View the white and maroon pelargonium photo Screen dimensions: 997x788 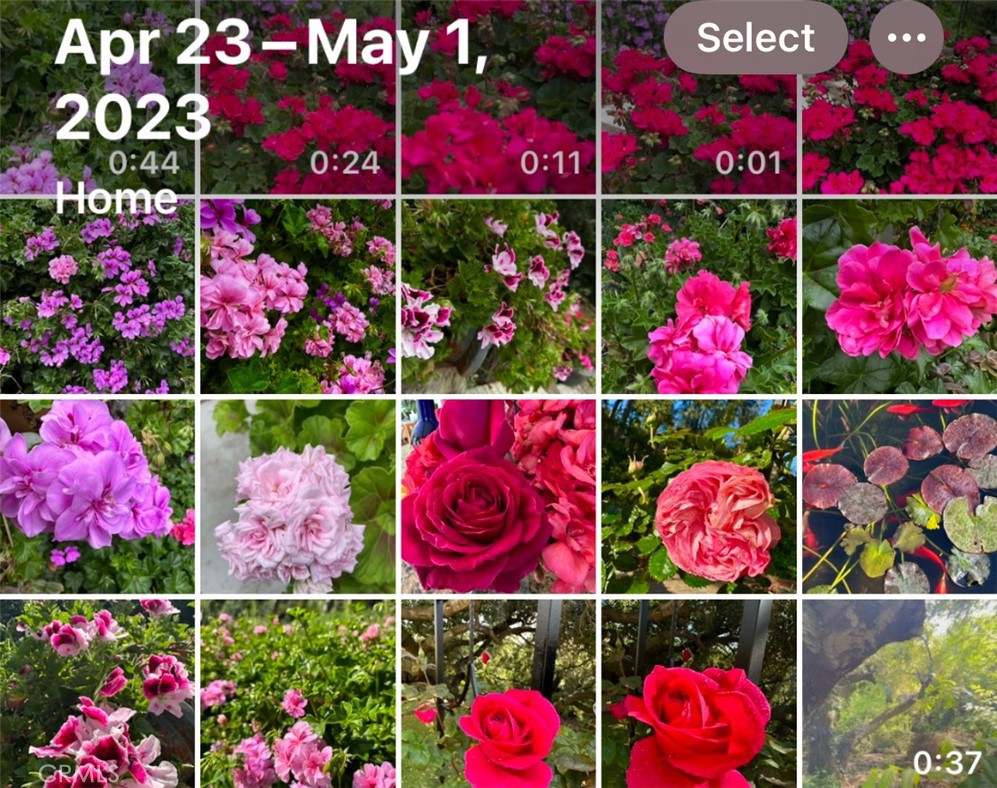coord(498,296)
